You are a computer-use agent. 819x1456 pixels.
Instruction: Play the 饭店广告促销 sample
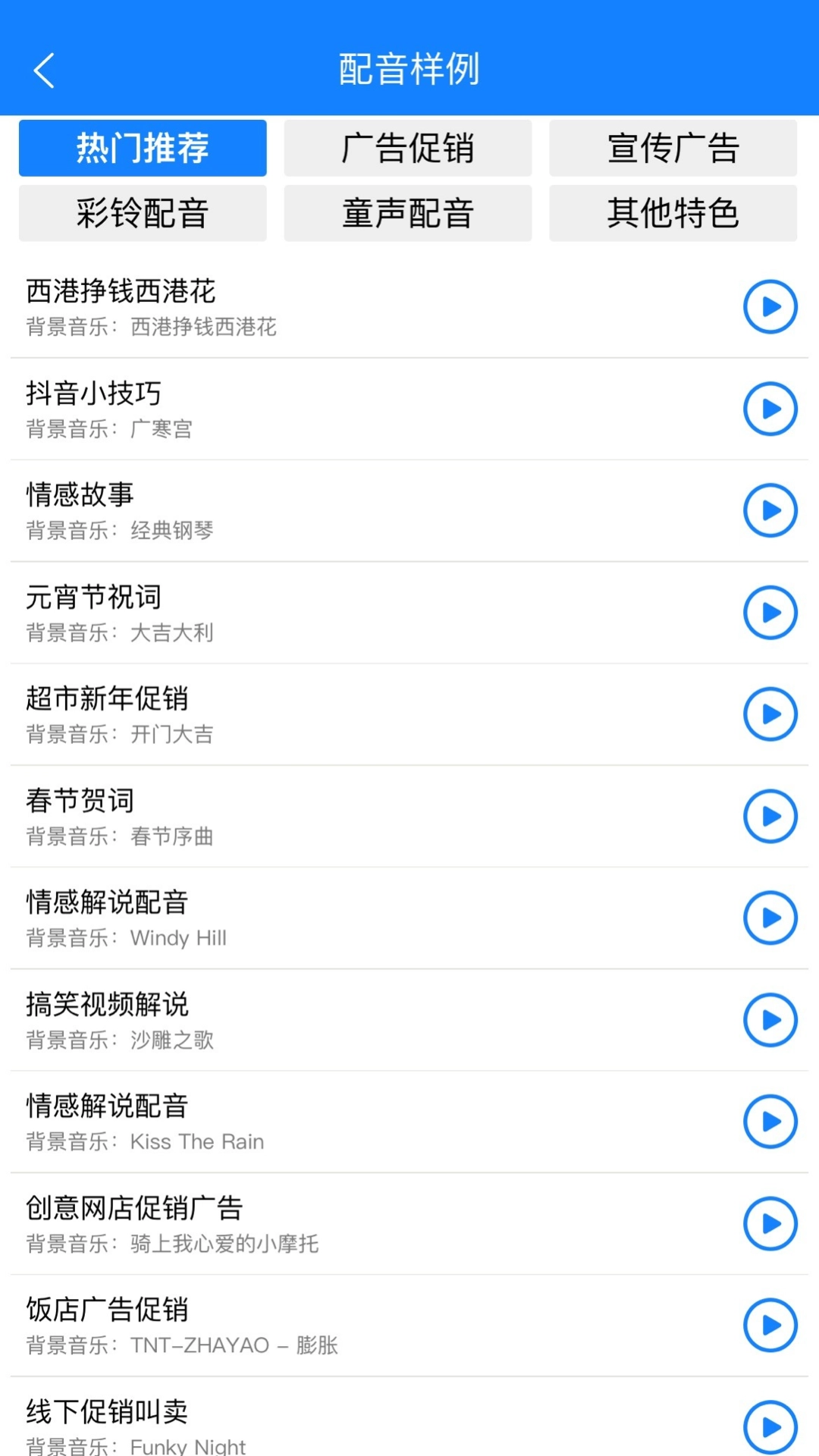(x=770, y=1326)
